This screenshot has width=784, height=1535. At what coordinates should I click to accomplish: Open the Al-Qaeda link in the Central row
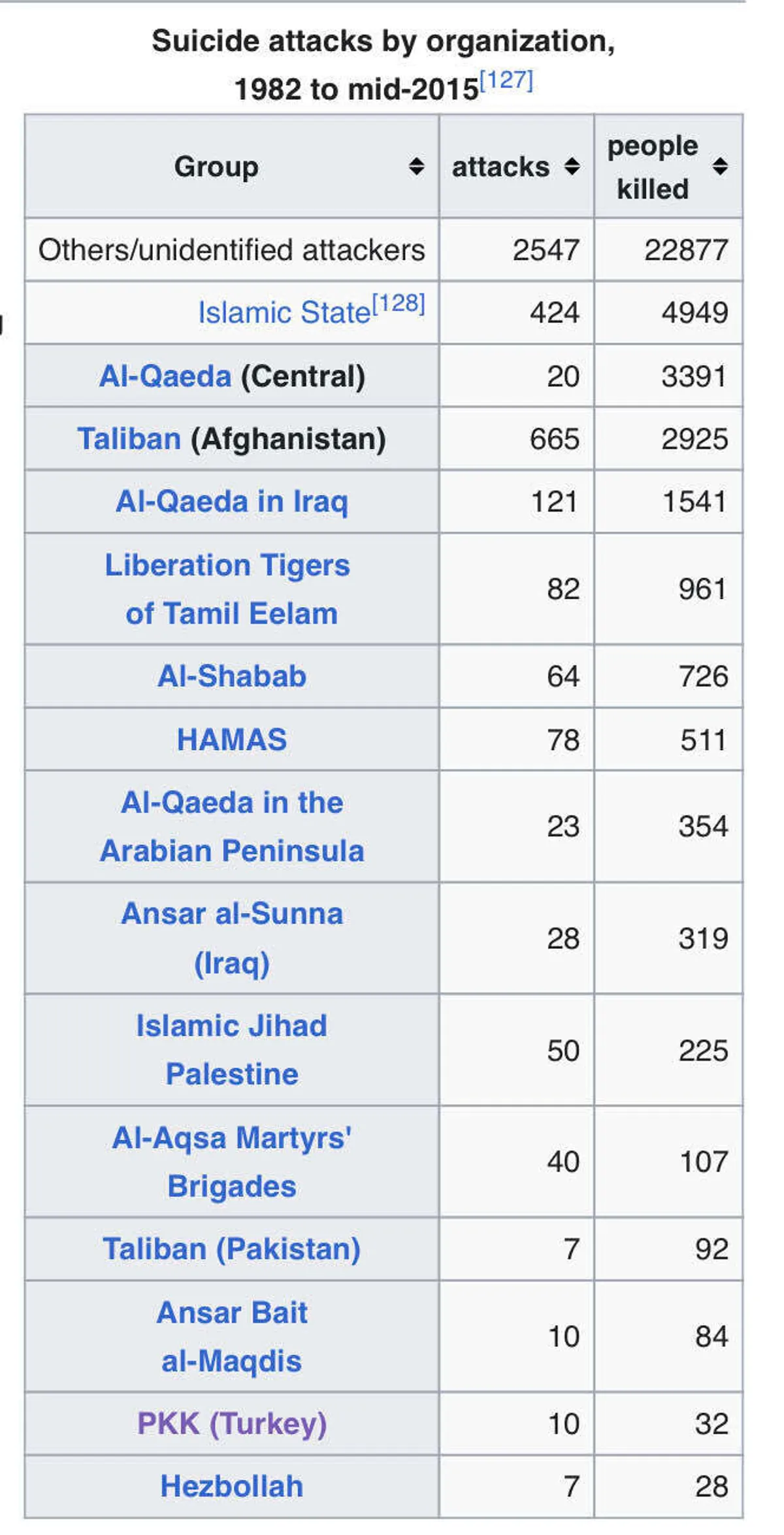(x=165, y=376)
